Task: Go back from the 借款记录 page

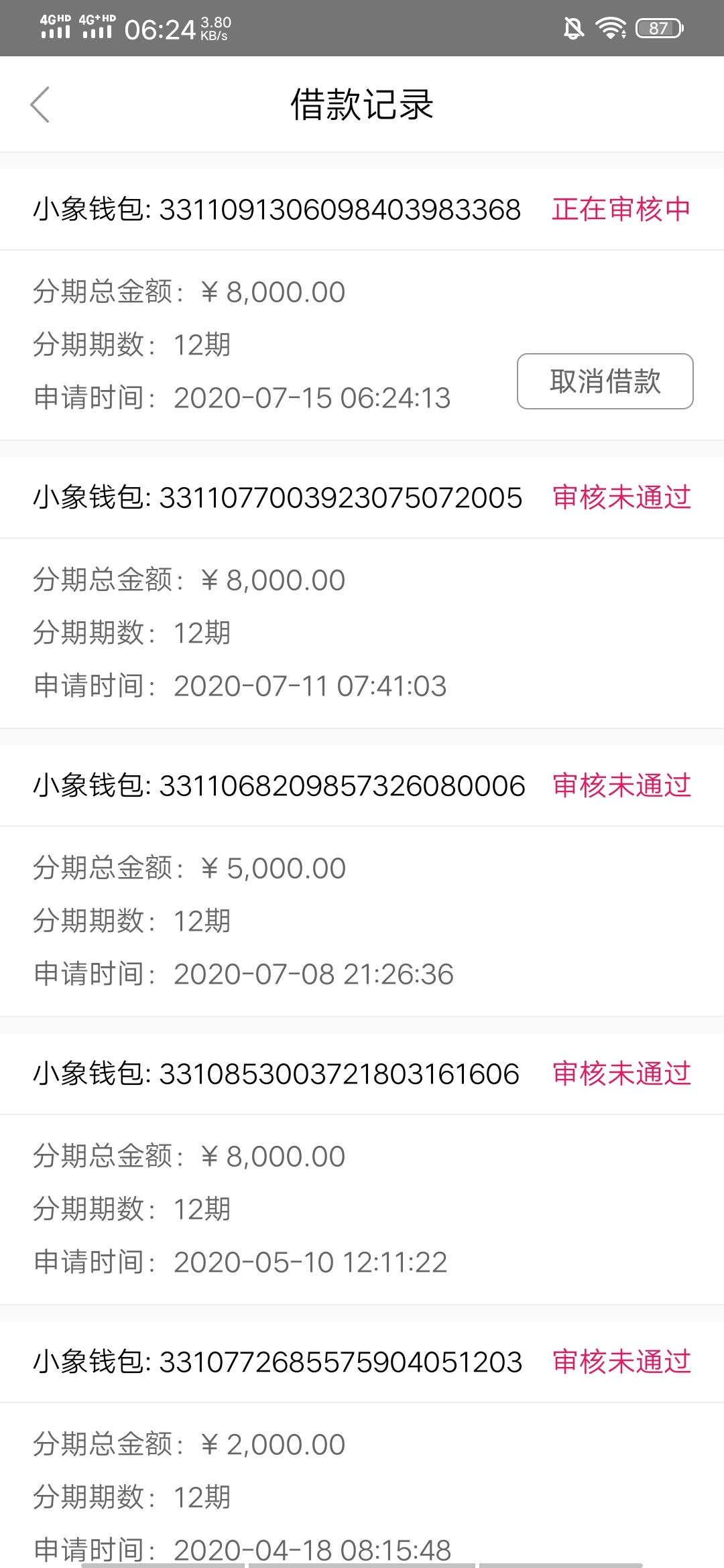Action: point(40,105)
